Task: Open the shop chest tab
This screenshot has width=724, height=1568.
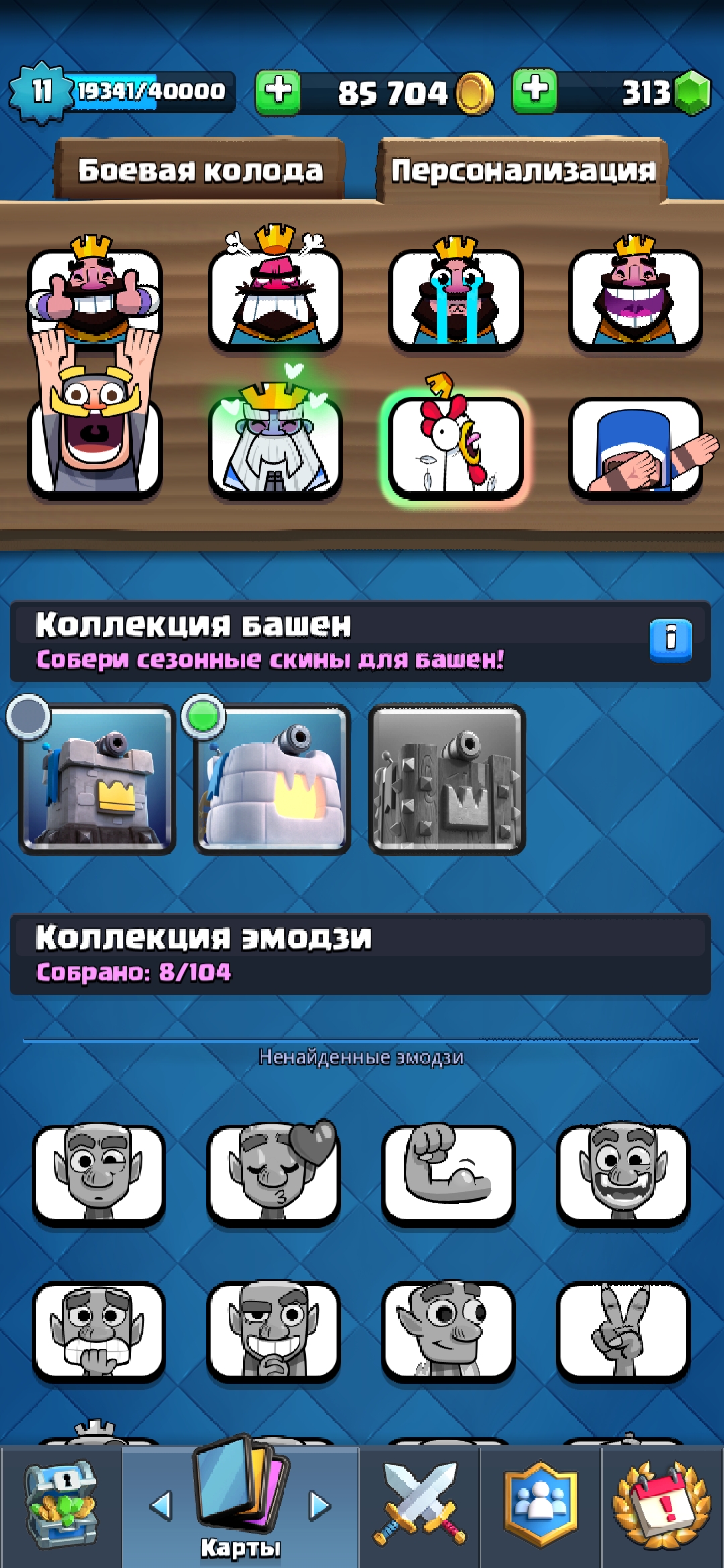Action: (61, 1506)
